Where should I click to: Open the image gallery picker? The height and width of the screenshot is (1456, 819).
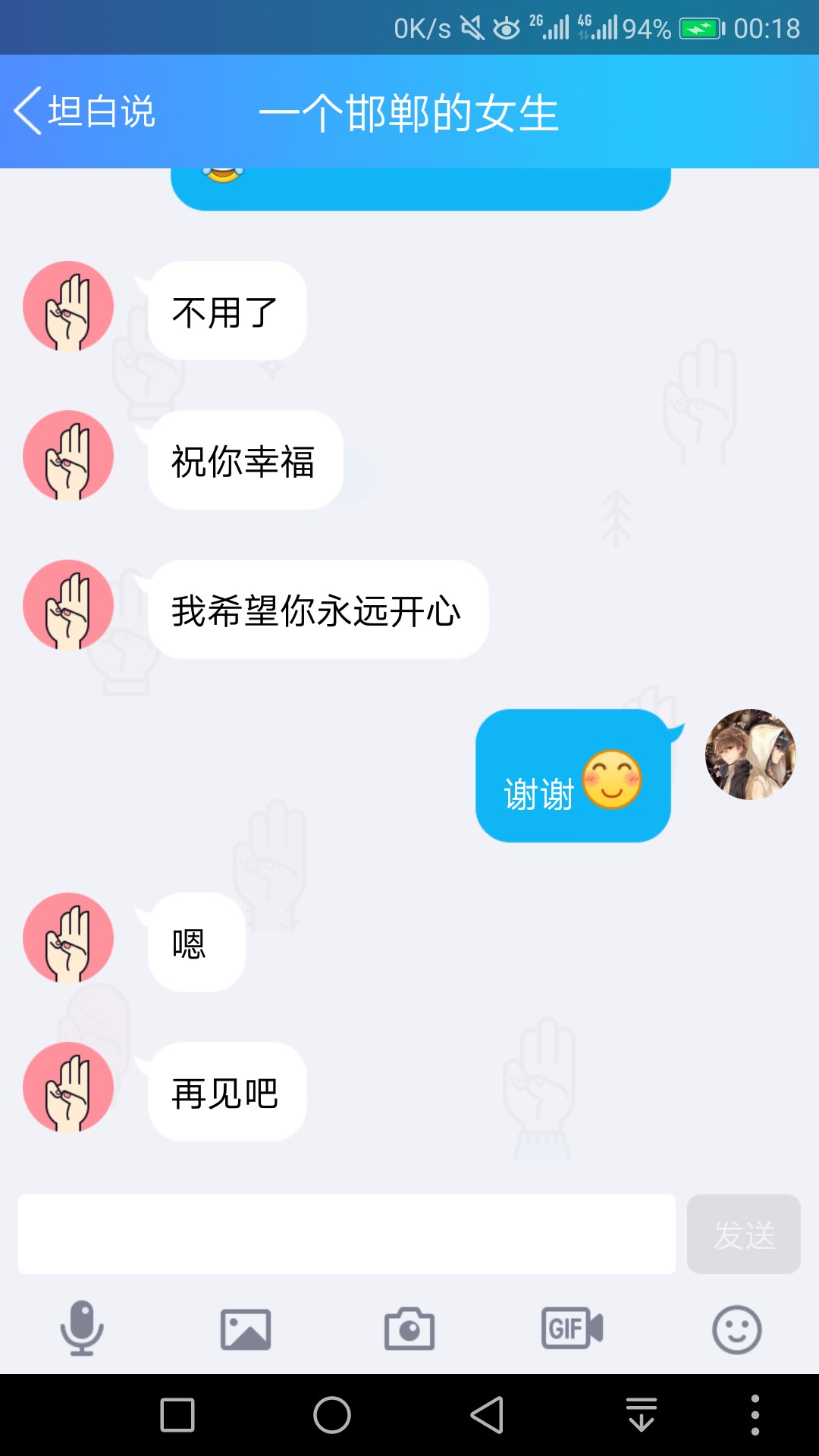(x=246, y=1329)
